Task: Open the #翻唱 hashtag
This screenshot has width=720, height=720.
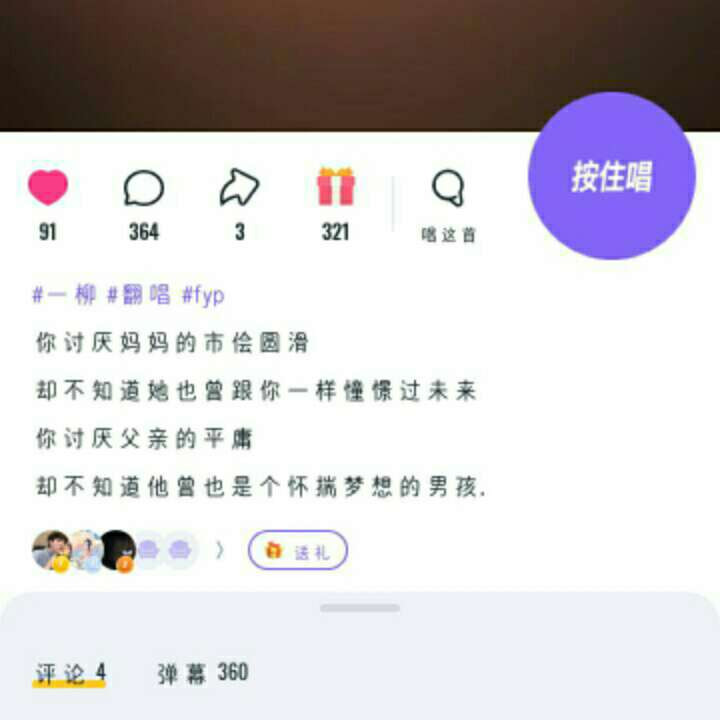Action: click(138, 295)
